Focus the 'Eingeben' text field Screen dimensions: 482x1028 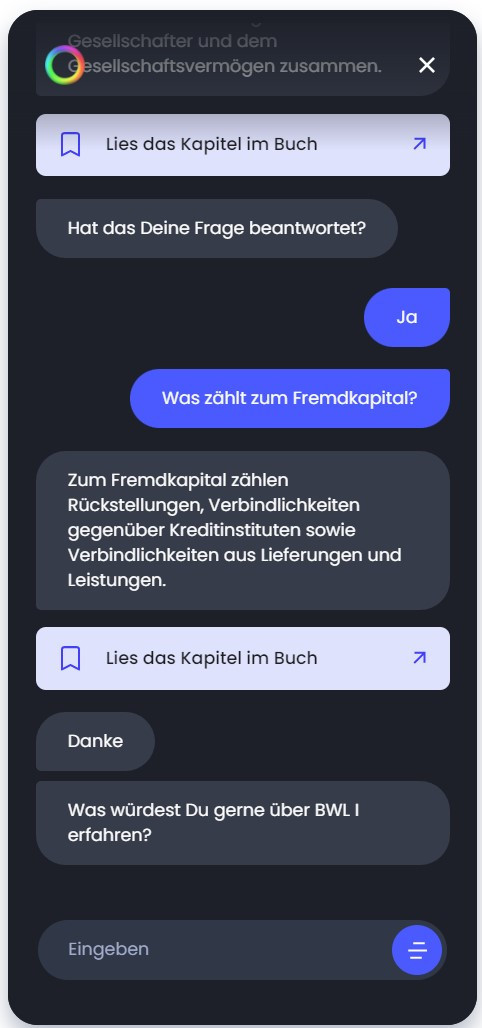(216, 949)
